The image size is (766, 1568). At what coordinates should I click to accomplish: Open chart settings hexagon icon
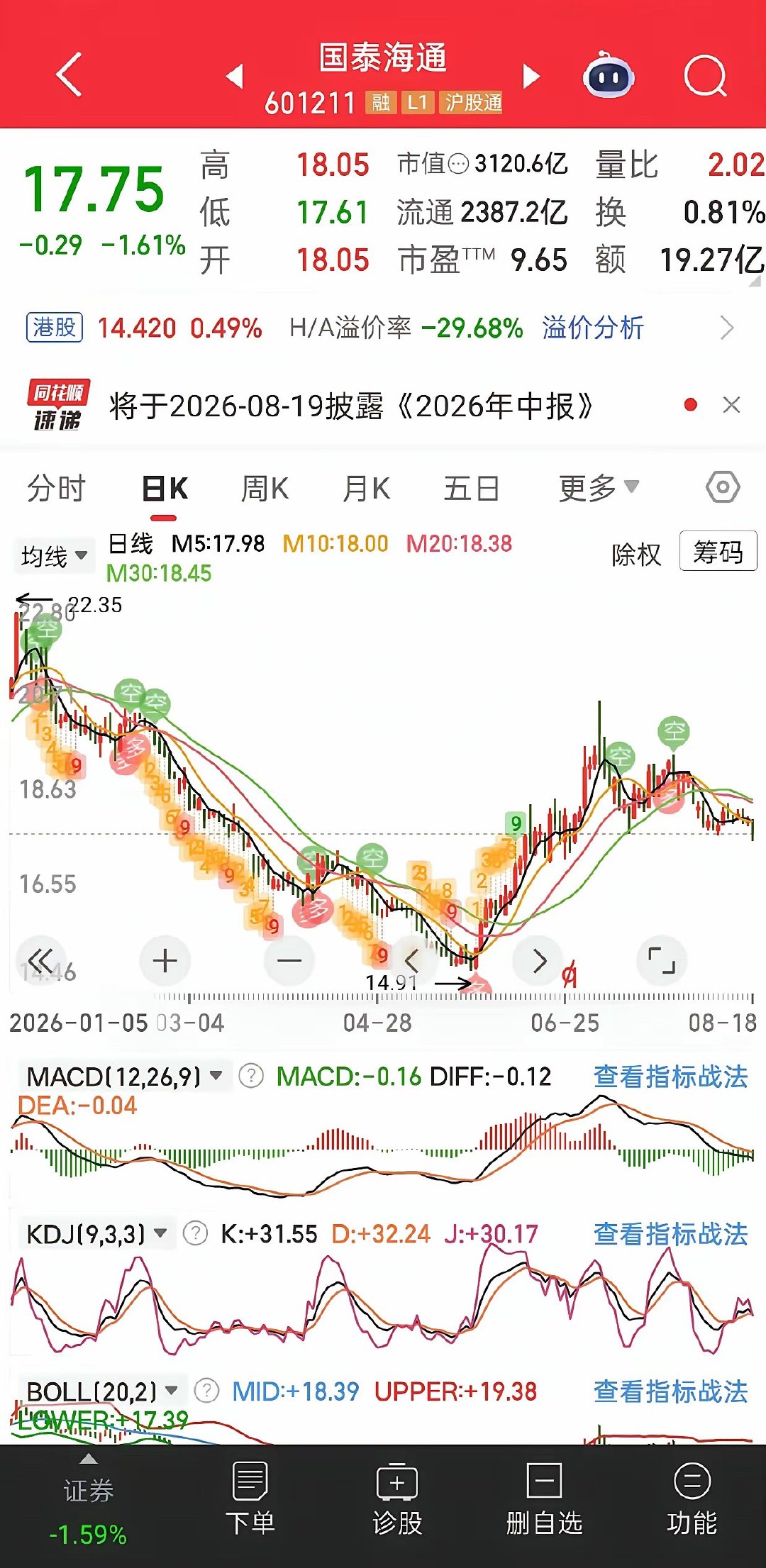(723, 487)
